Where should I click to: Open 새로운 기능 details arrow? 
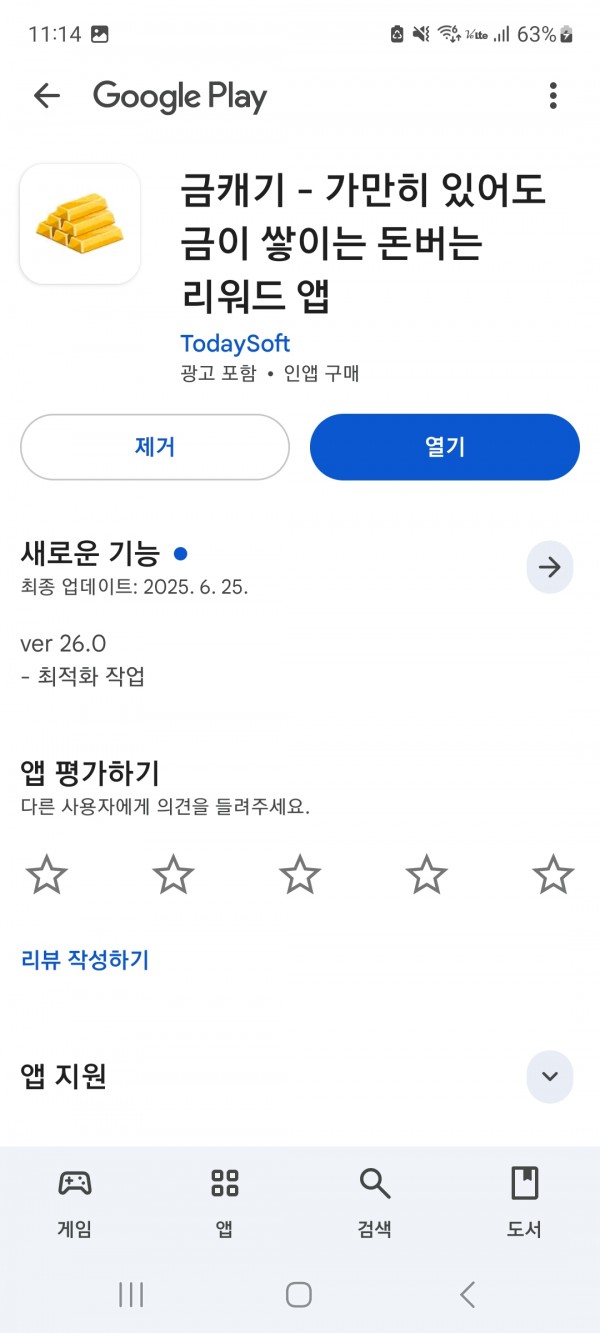(x=550, y=567)
